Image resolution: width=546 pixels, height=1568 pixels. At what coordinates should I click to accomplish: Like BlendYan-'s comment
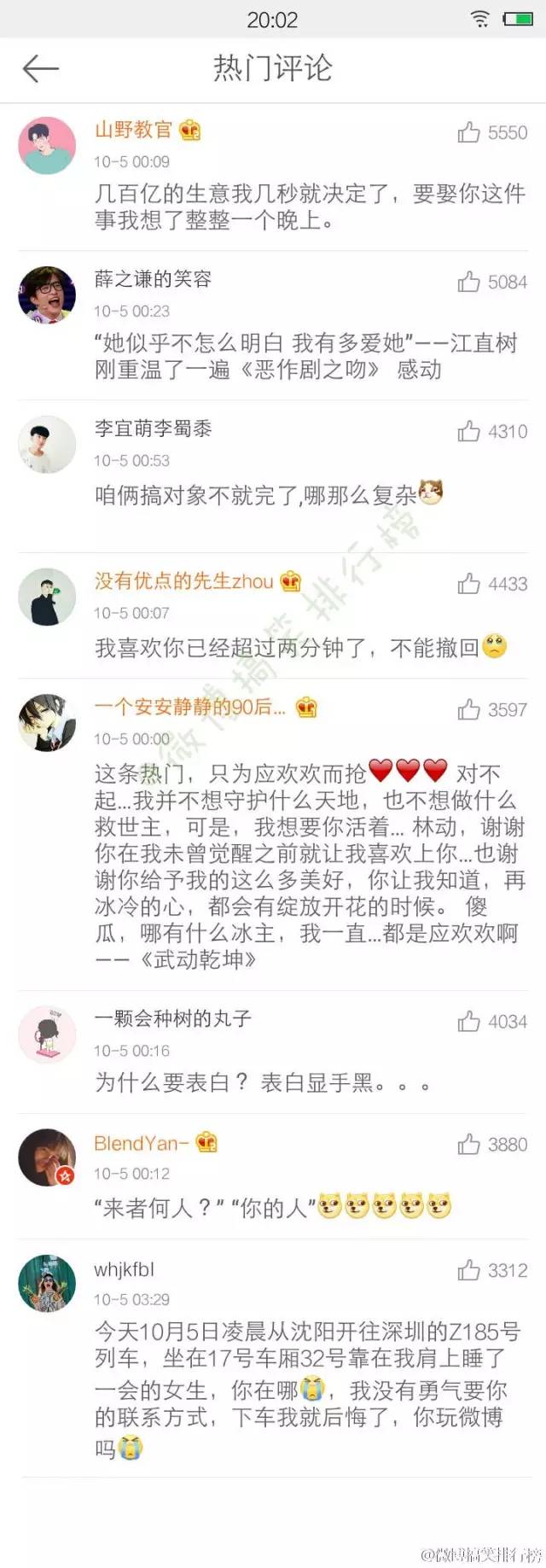point(469,1145)
